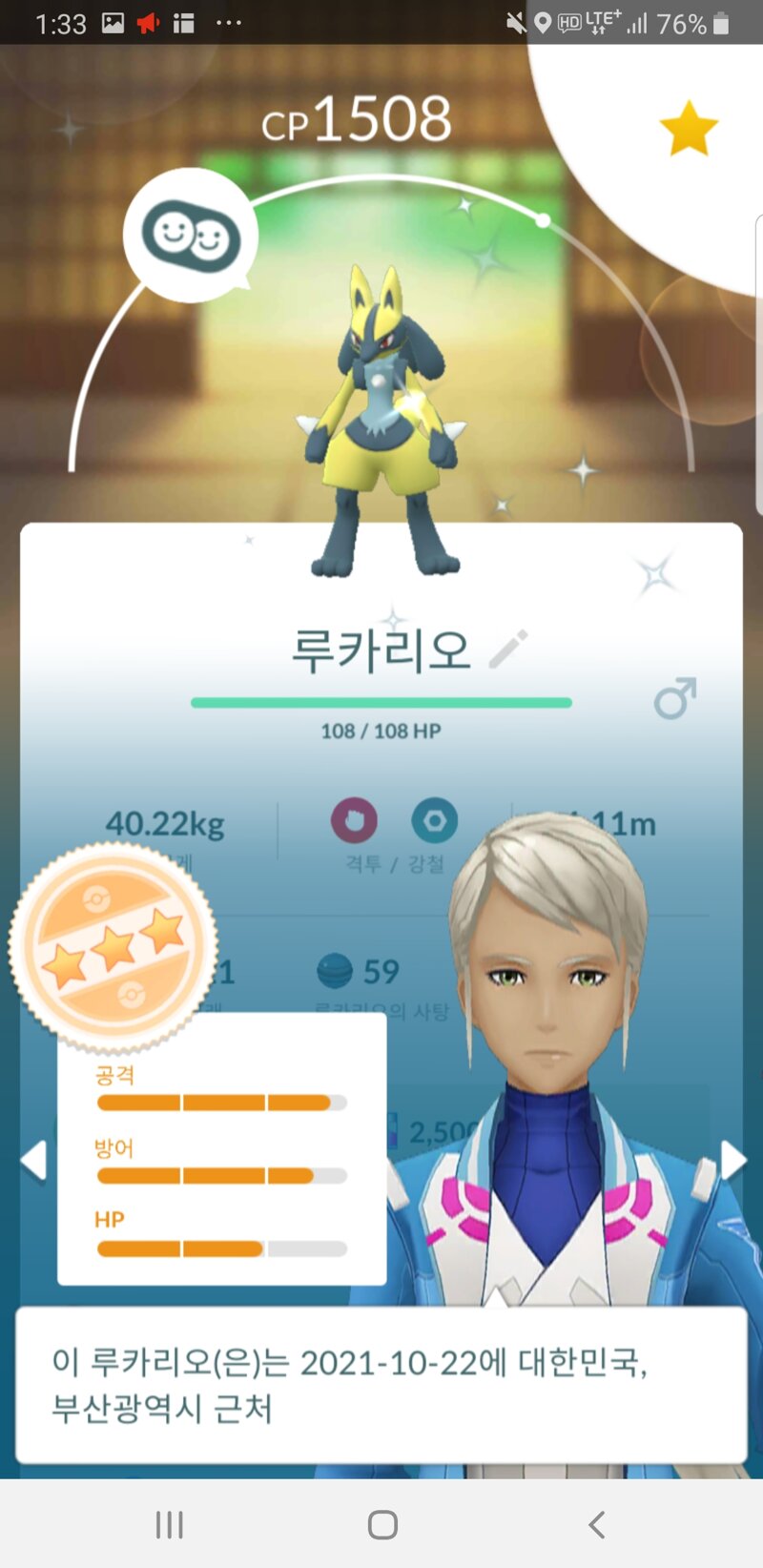Go to the previous Pokémon with the left arrow

coord(33,1161)
